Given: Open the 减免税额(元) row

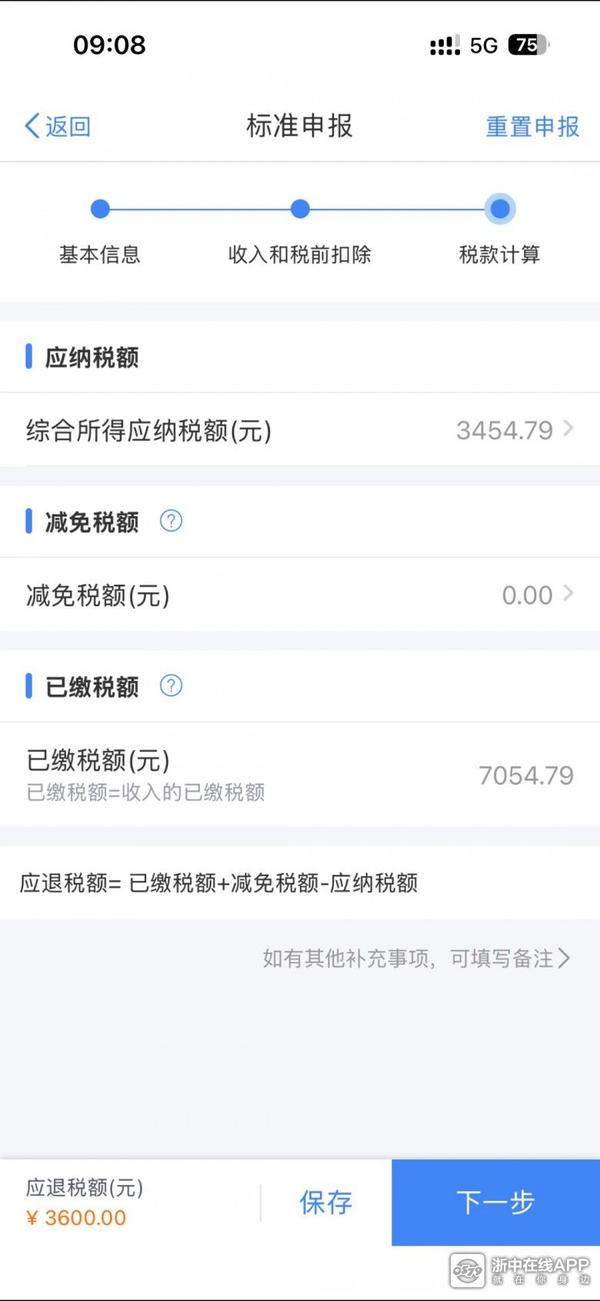Looking at the screenshot, I should click(x=300, y=595).
